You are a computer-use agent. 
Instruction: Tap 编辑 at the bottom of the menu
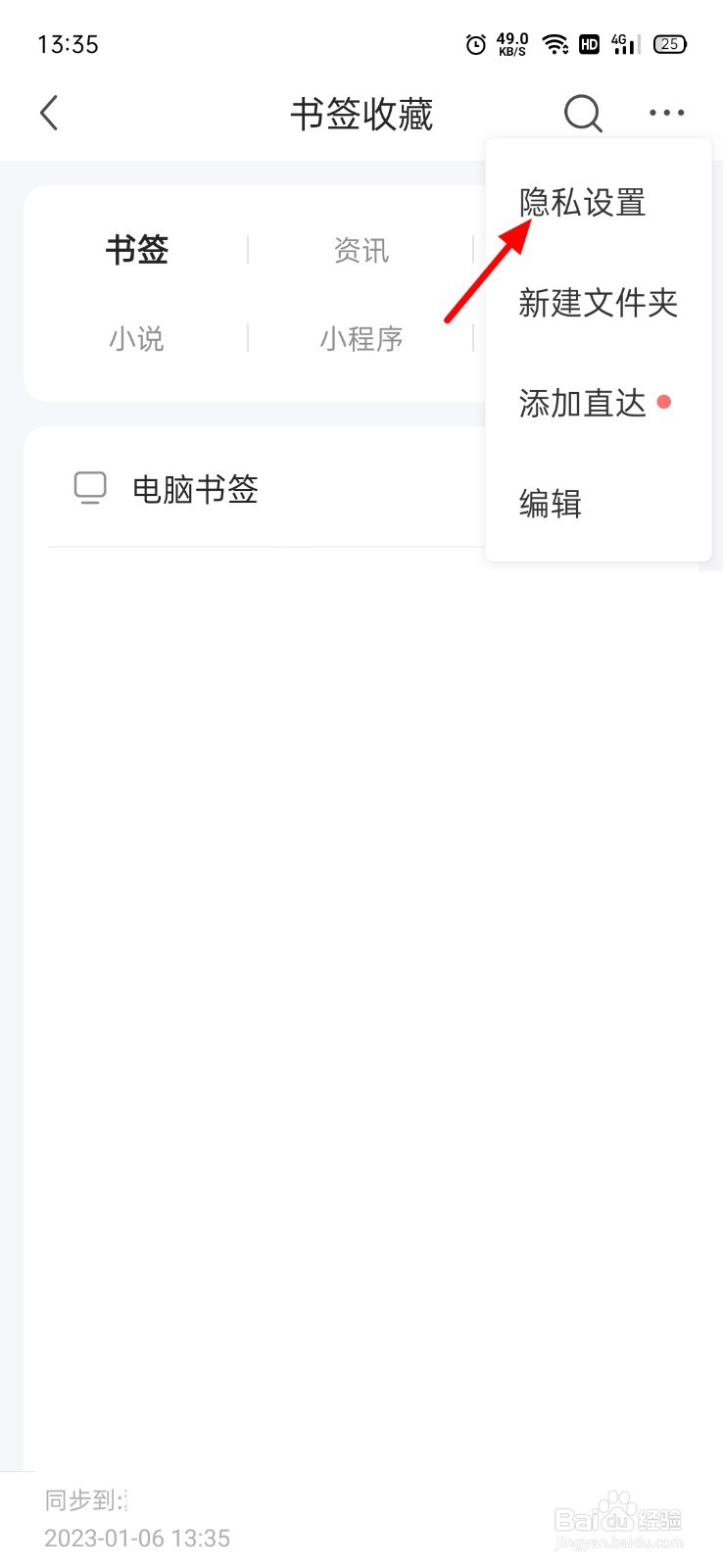tap(549, 504)
